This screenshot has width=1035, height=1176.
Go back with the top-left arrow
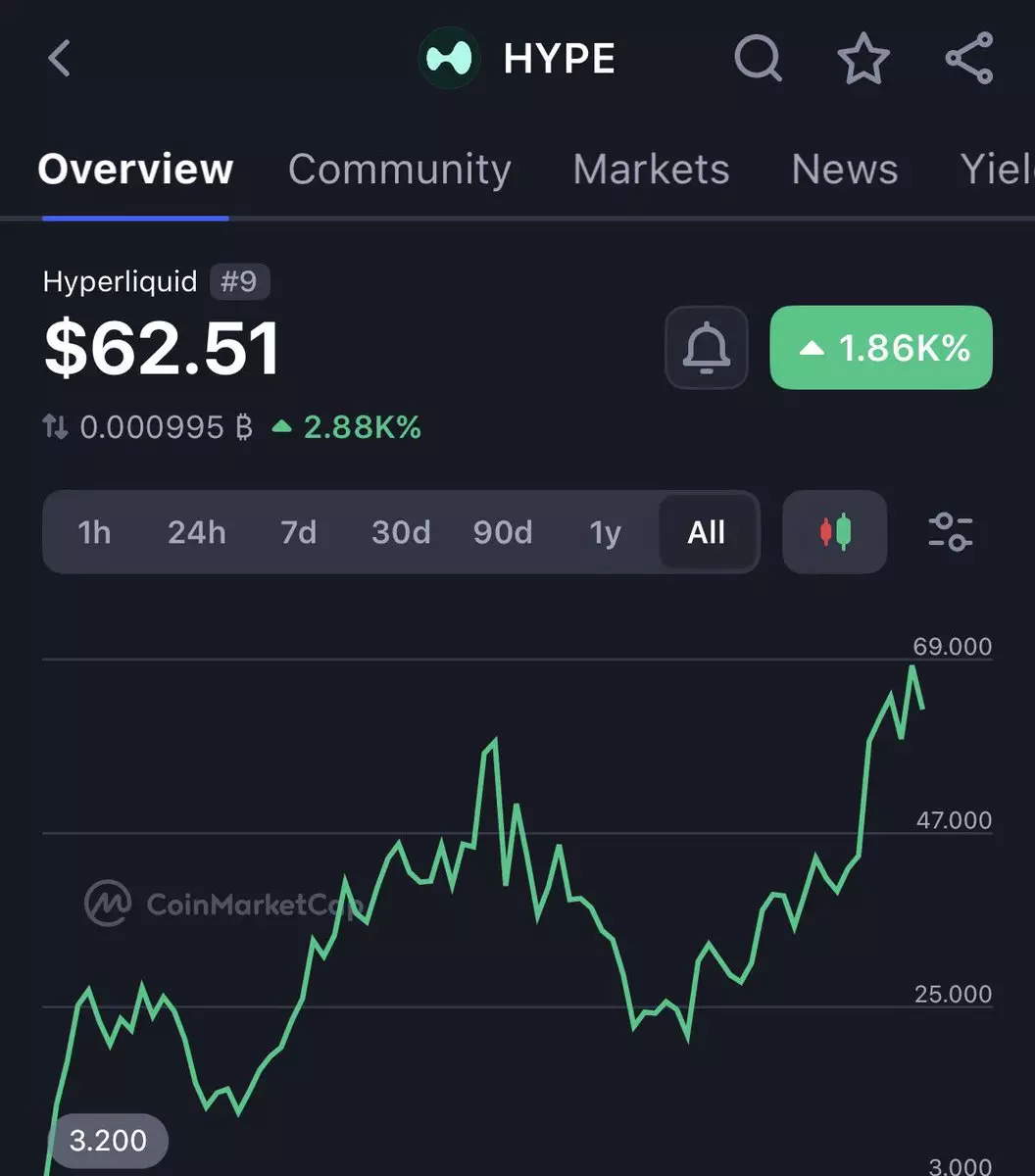[60, 58]
